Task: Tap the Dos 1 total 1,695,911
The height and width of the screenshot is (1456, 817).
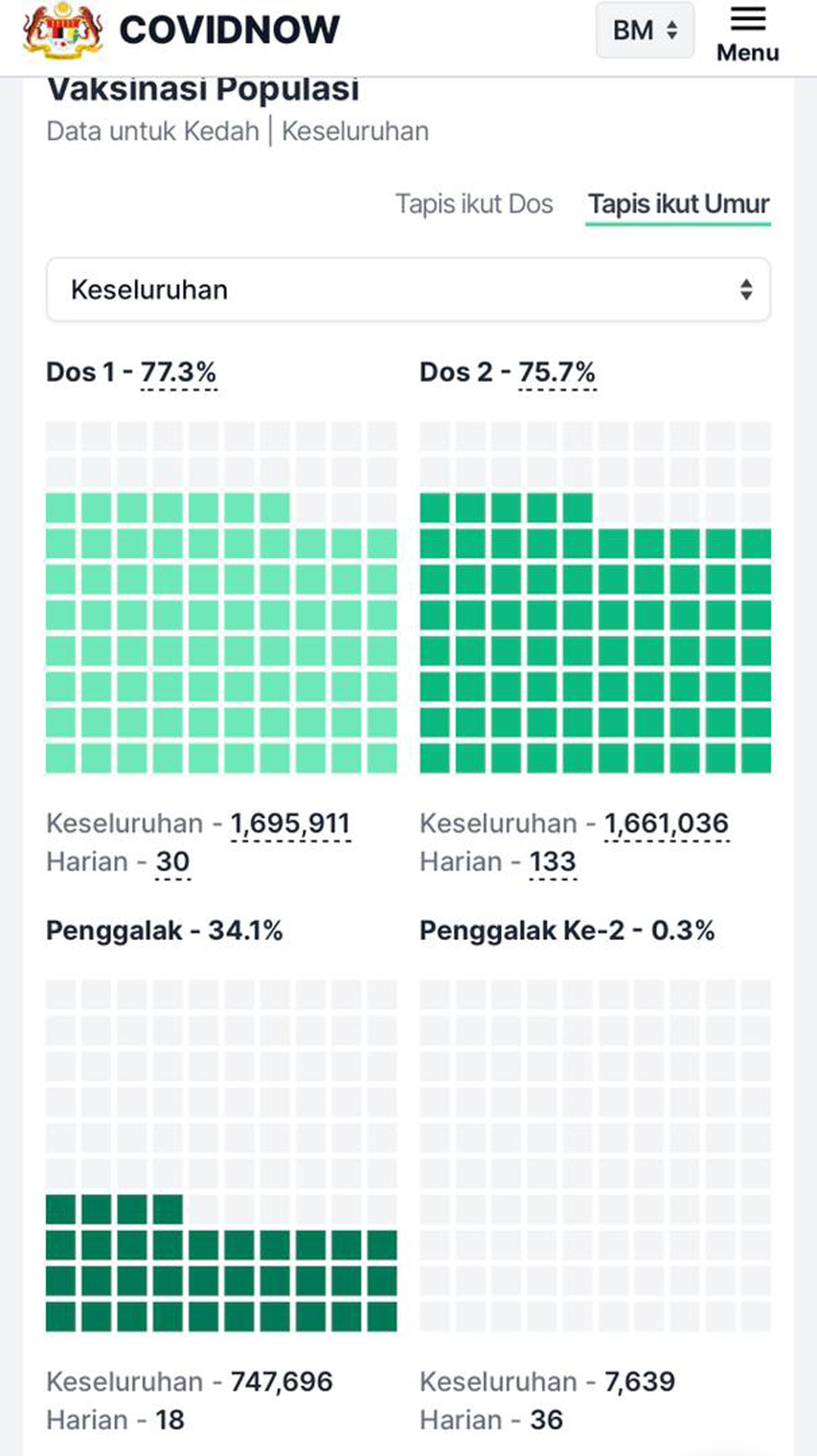Action: [290, 824]
